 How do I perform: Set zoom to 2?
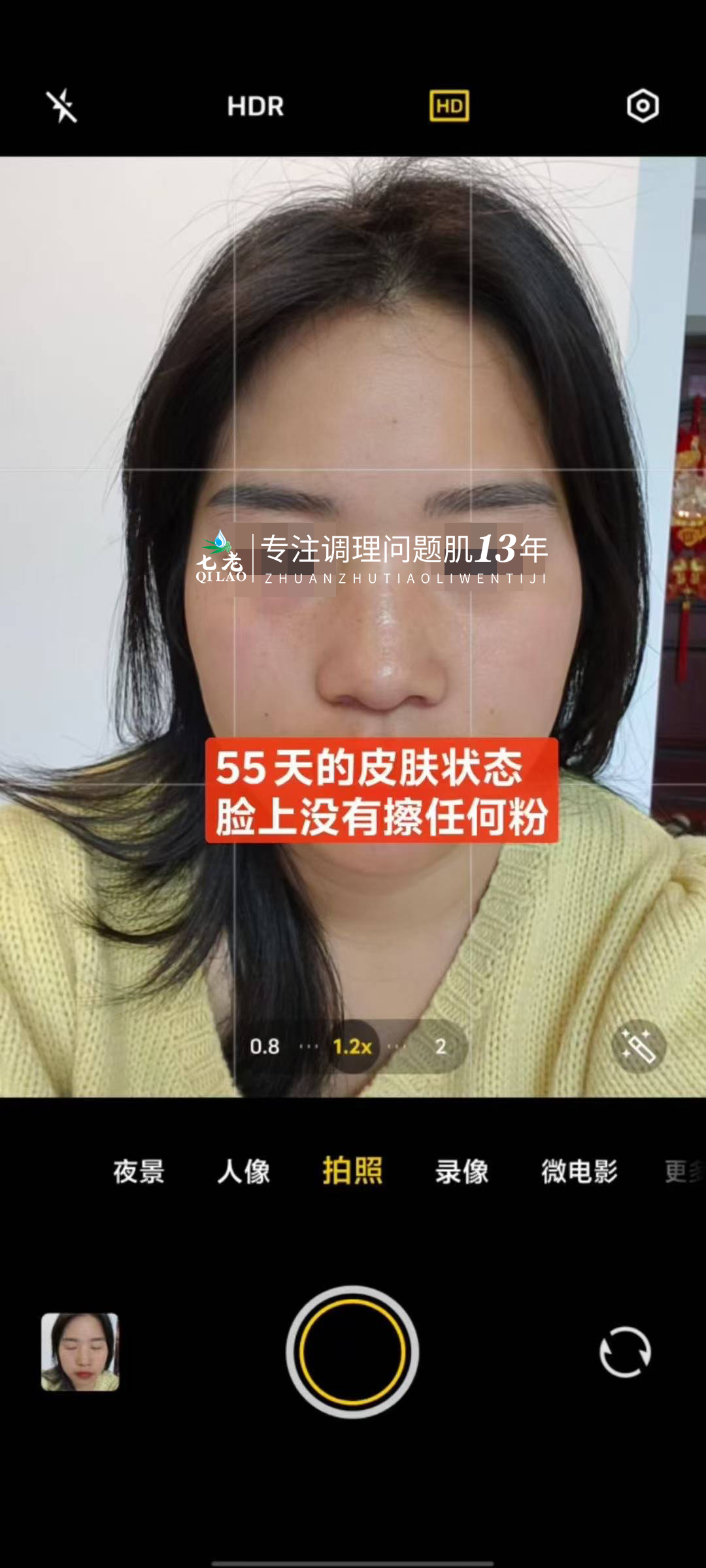(441, 1047)
